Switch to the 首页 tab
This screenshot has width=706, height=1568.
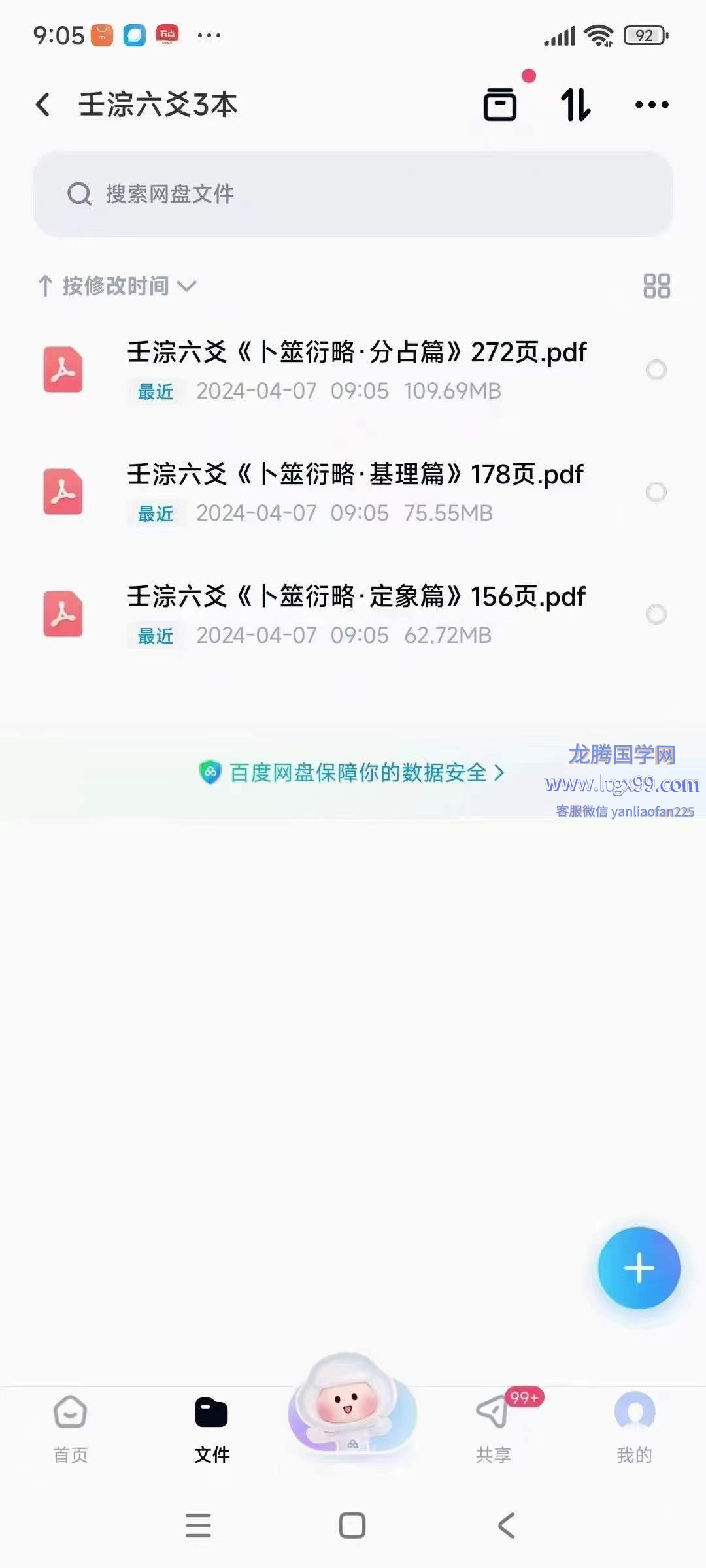click(70, 1429)
